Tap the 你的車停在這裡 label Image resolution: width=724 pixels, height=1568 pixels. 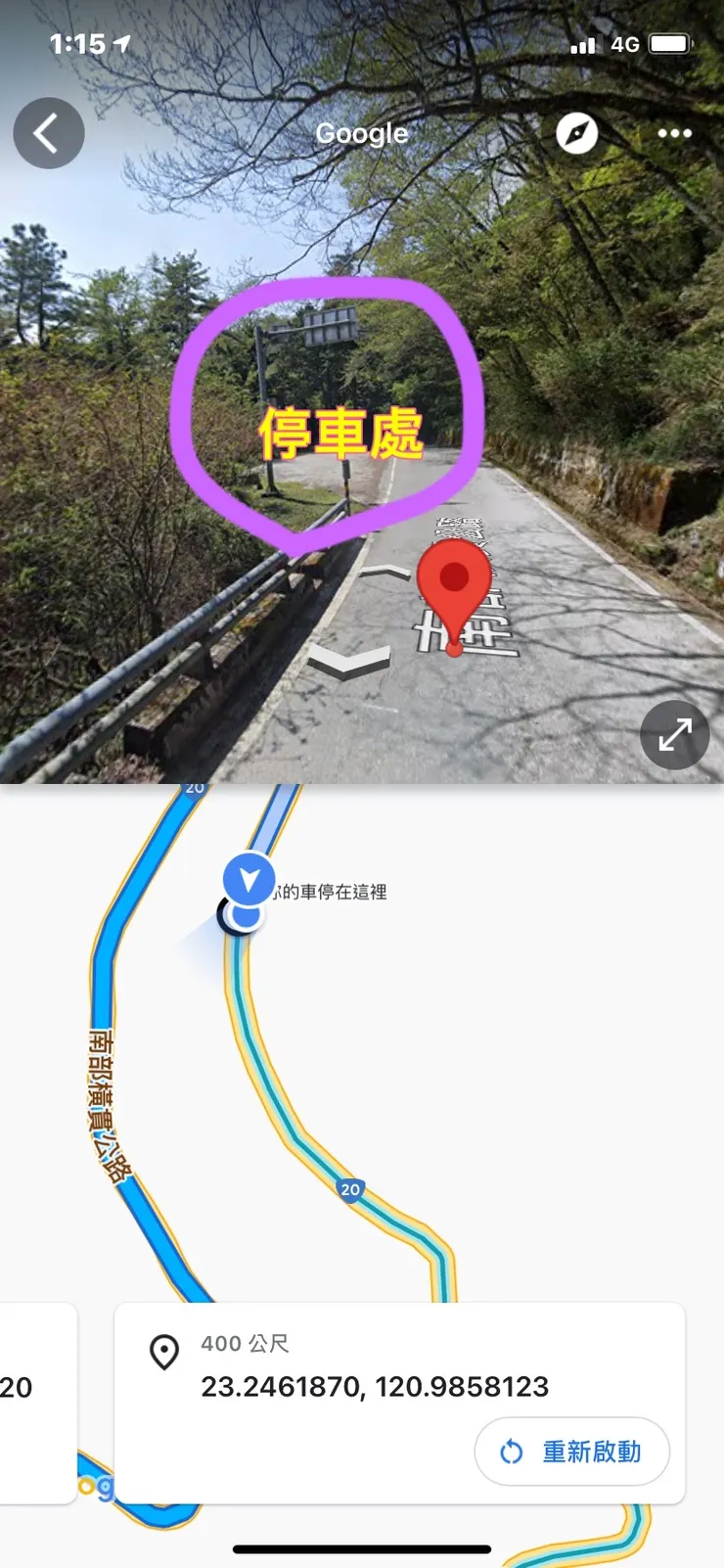(331, 893)
